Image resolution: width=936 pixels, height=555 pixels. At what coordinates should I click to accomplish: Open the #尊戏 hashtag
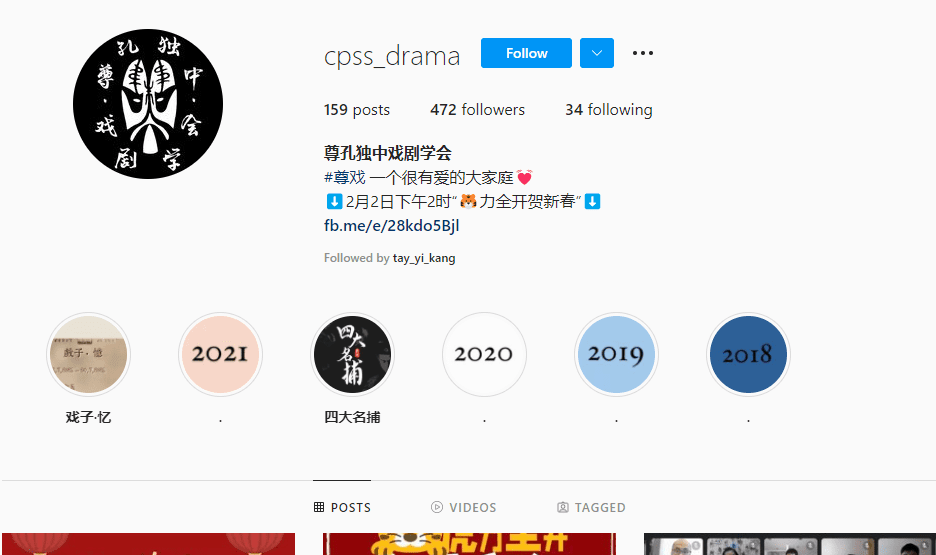click(344, 177)
